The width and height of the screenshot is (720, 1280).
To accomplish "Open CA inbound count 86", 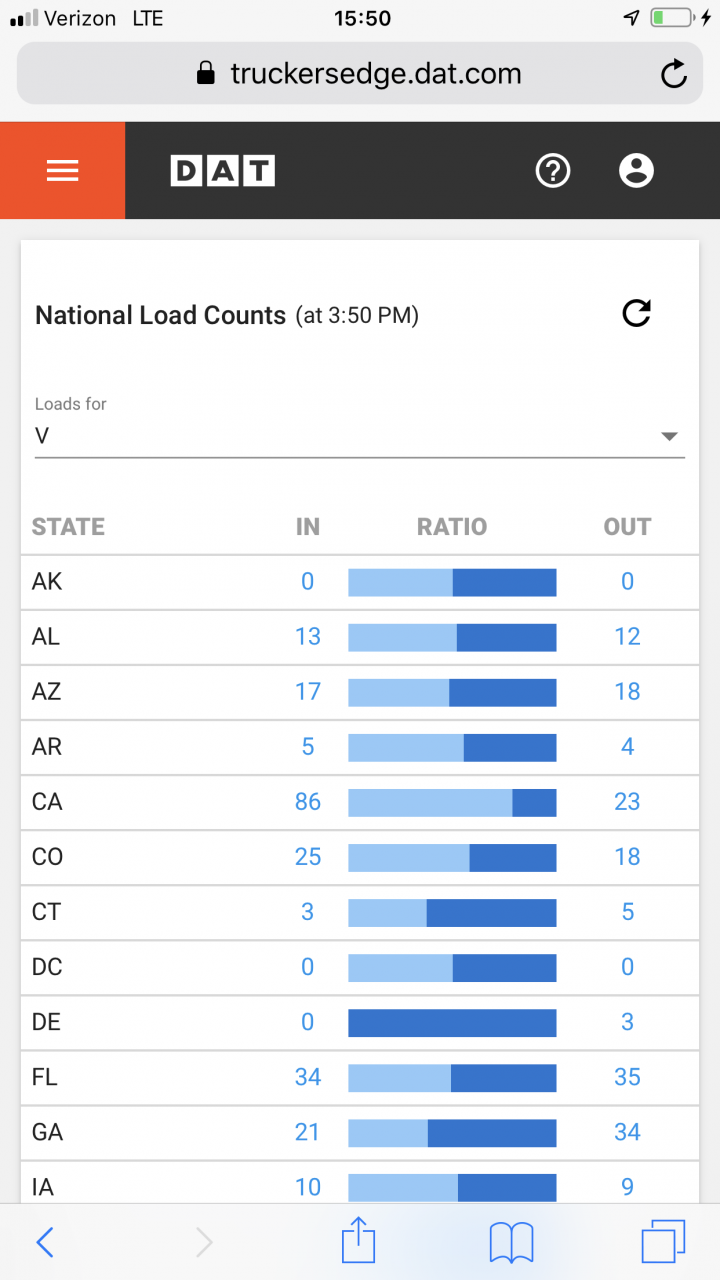I will 308,802.
